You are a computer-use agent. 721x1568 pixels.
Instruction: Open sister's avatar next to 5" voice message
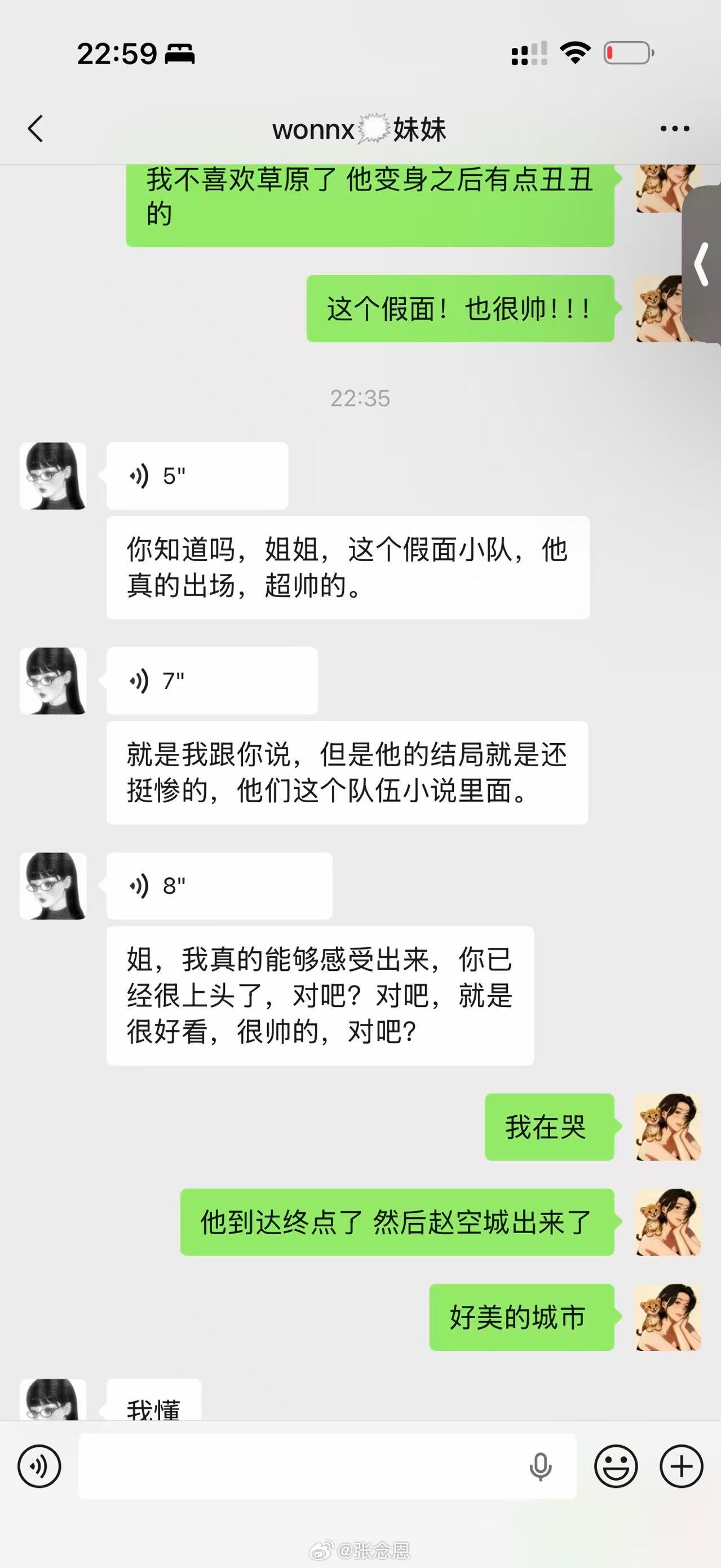pos(53,476)
